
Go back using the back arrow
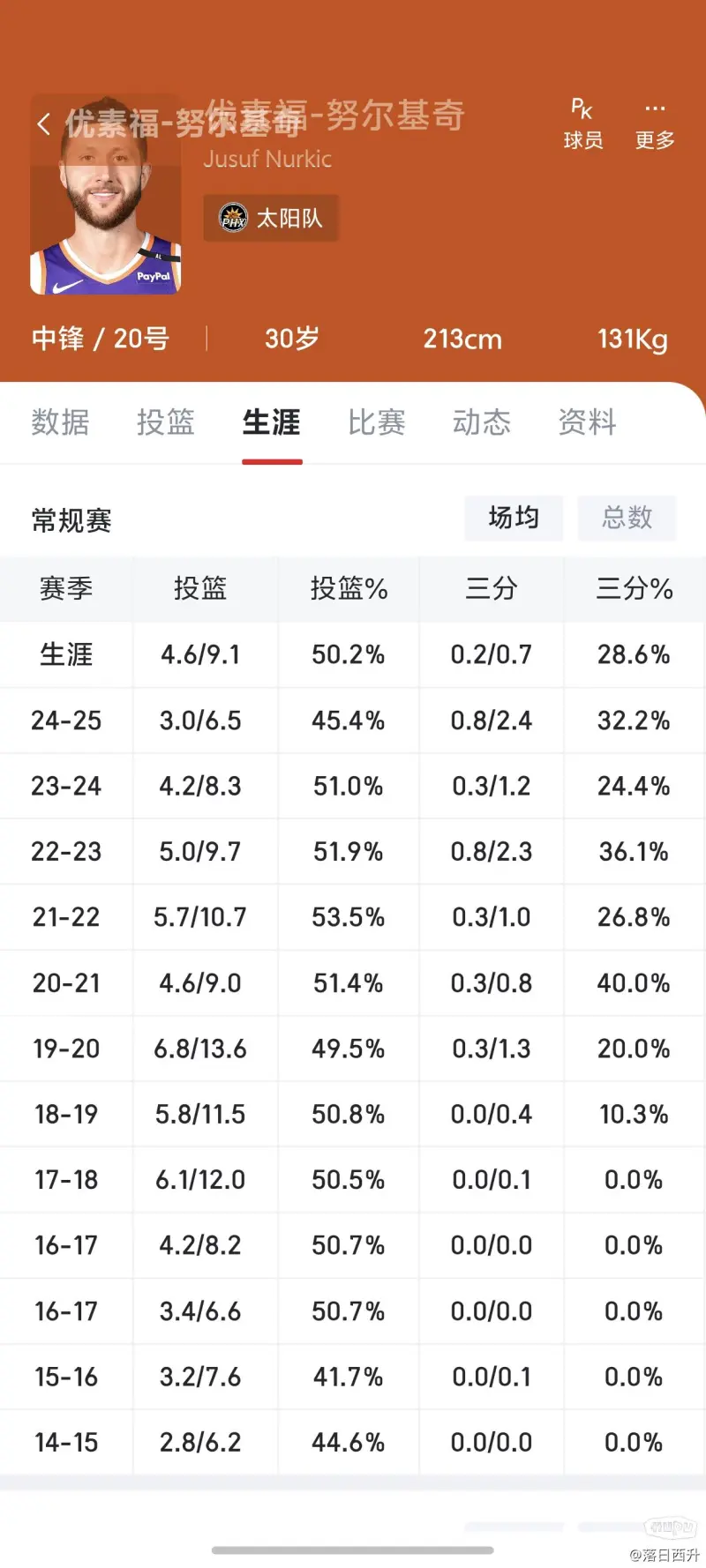coord(43,123)
